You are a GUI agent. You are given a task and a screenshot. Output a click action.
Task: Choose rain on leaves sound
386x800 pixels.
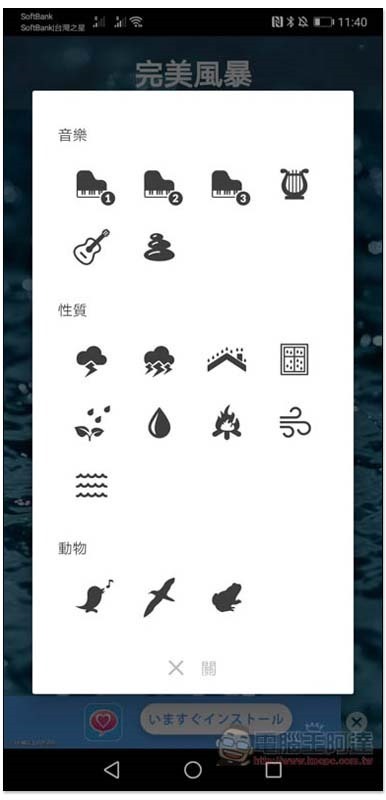tap(92, 423)
